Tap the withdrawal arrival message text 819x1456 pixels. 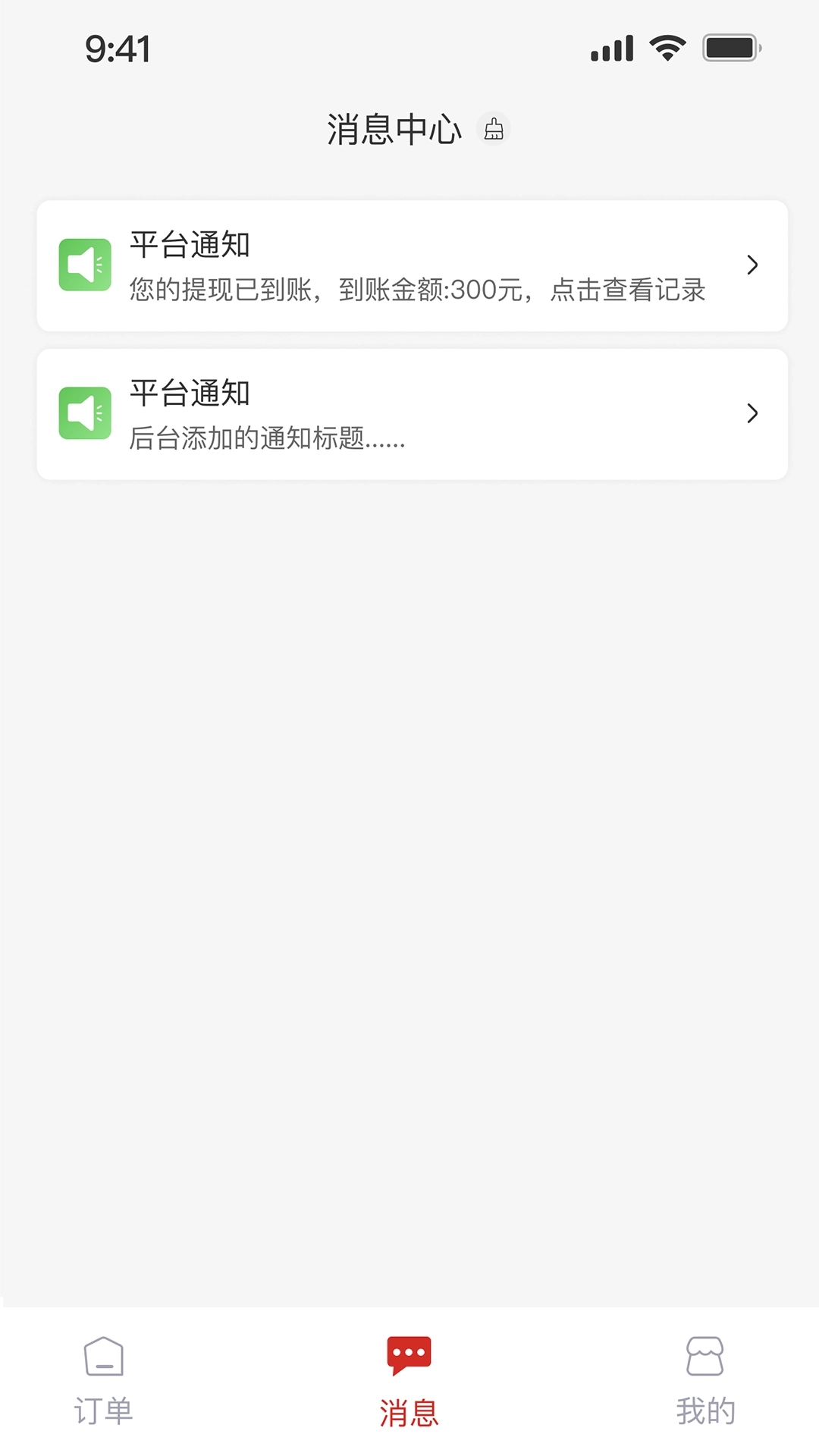click(416, 290)
